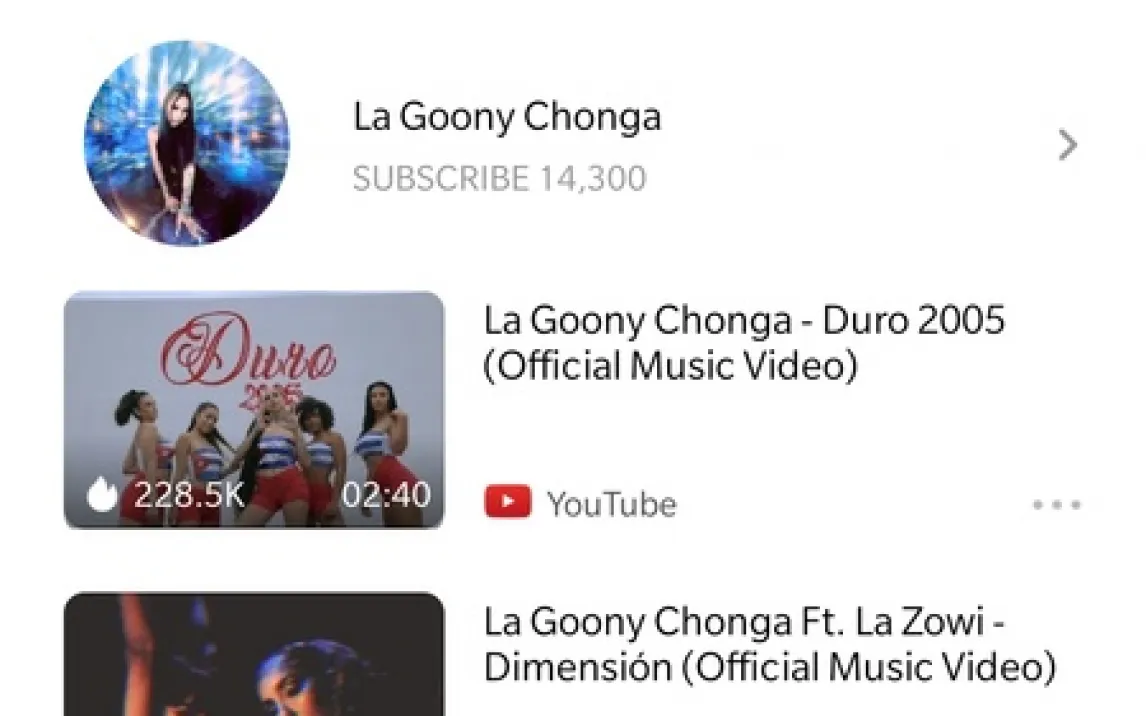Play the Duro 2005 music video thumbnail
The width and height of the screenshot is (1146, 716).
(x=254, y=409)
